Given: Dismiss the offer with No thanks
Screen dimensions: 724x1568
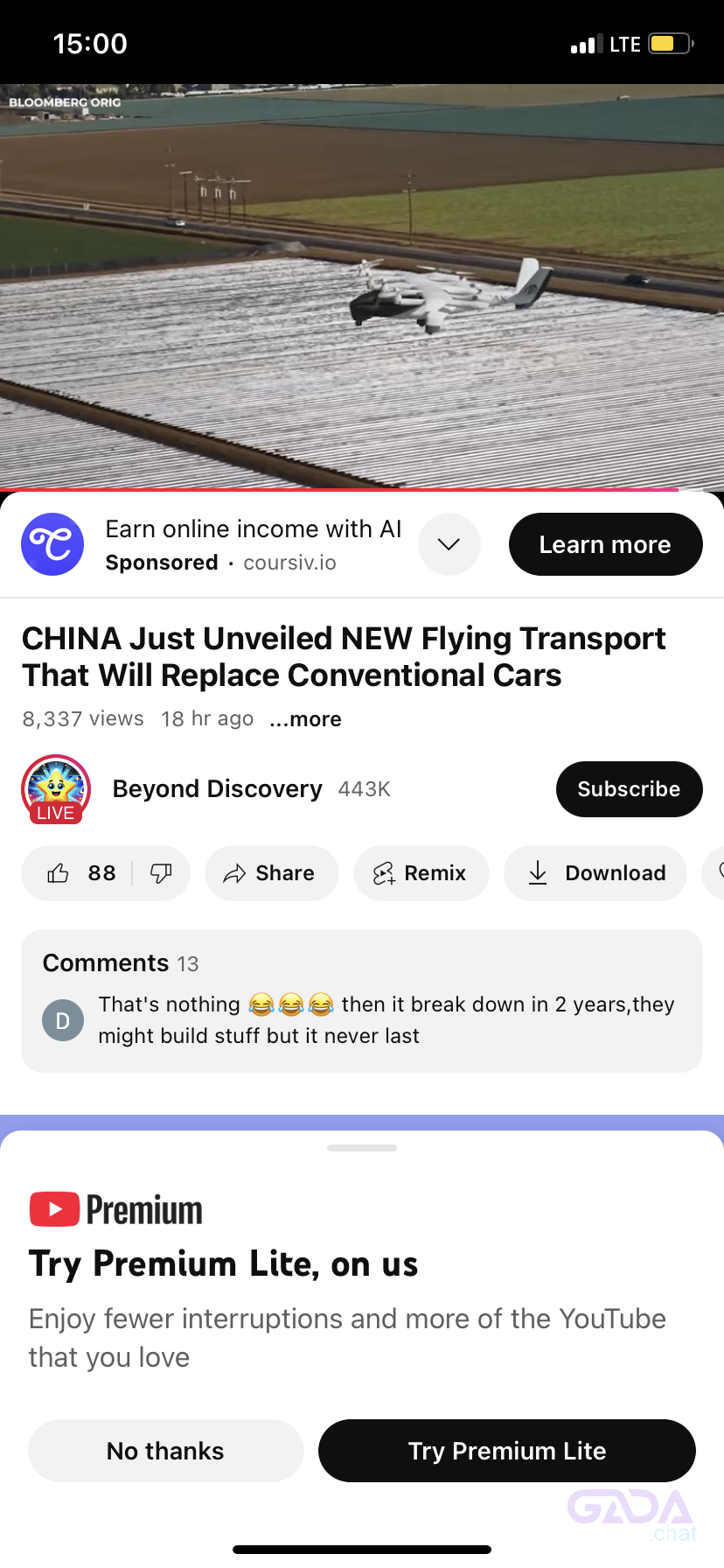Looking at the screenshot, I should pyautogui.click(x=165, y=1451).
